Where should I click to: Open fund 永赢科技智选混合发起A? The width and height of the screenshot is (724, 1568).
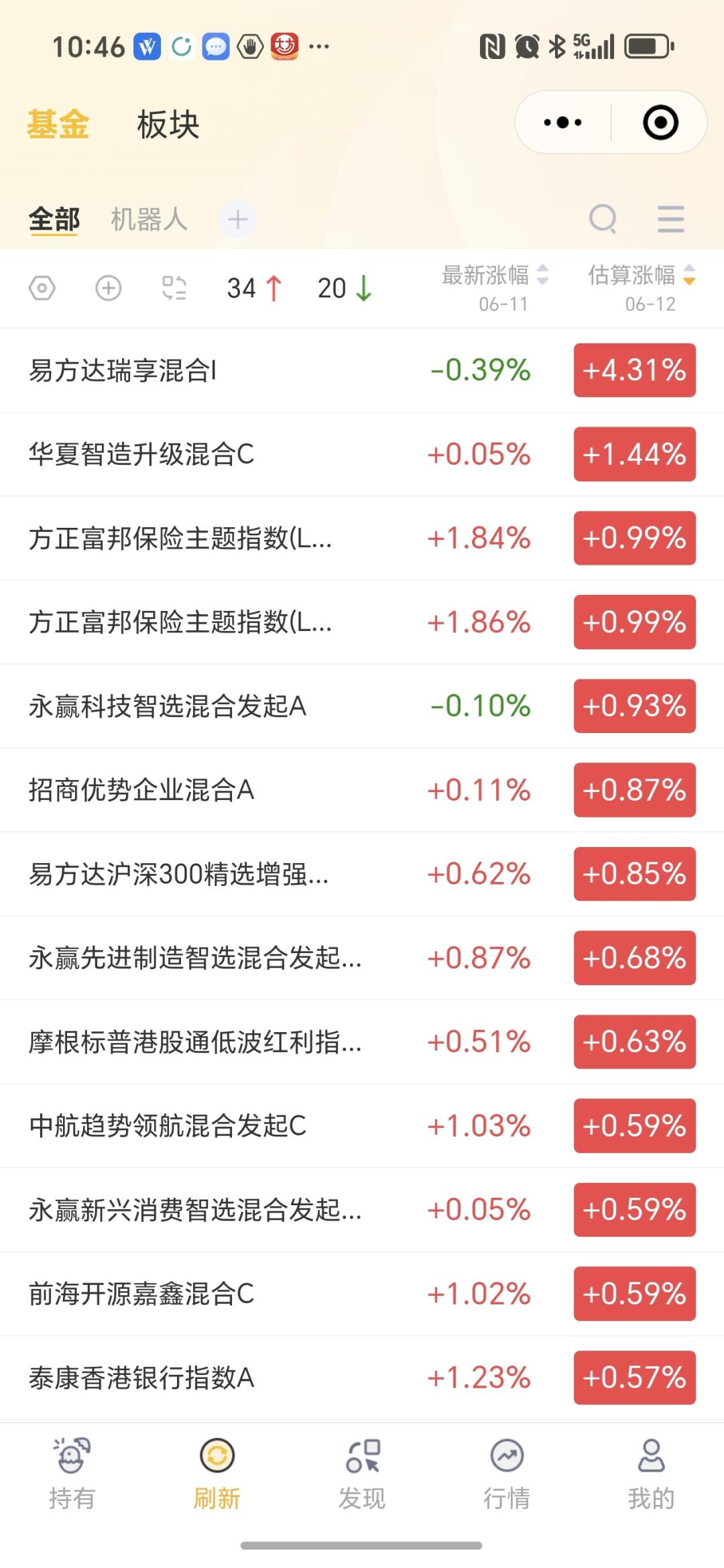pyautogui.click(x=362, y=706)
